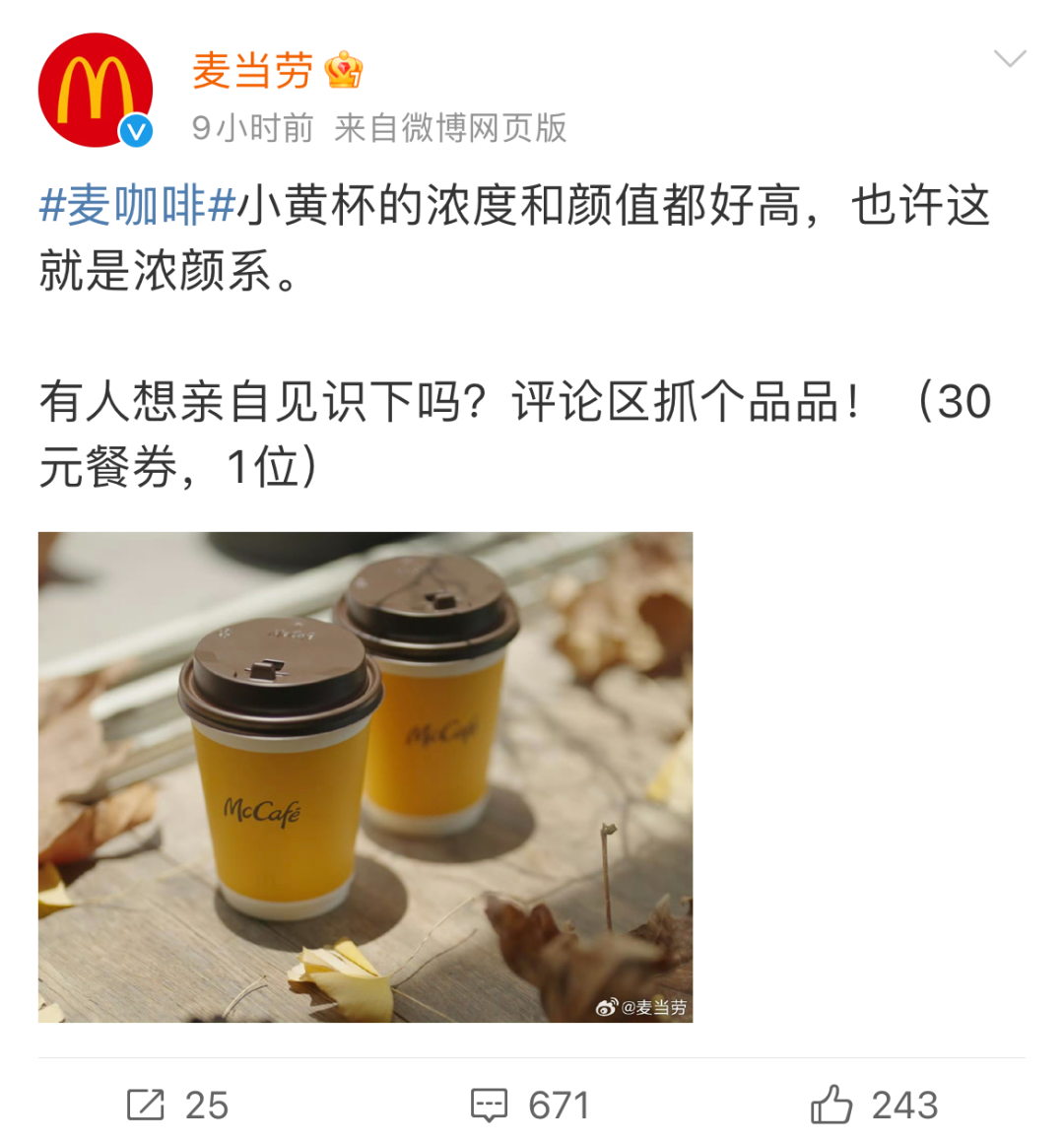Repost this McDonald's Weibo post
The width and height of the screenshot is (1064, 1142).
177,1105
